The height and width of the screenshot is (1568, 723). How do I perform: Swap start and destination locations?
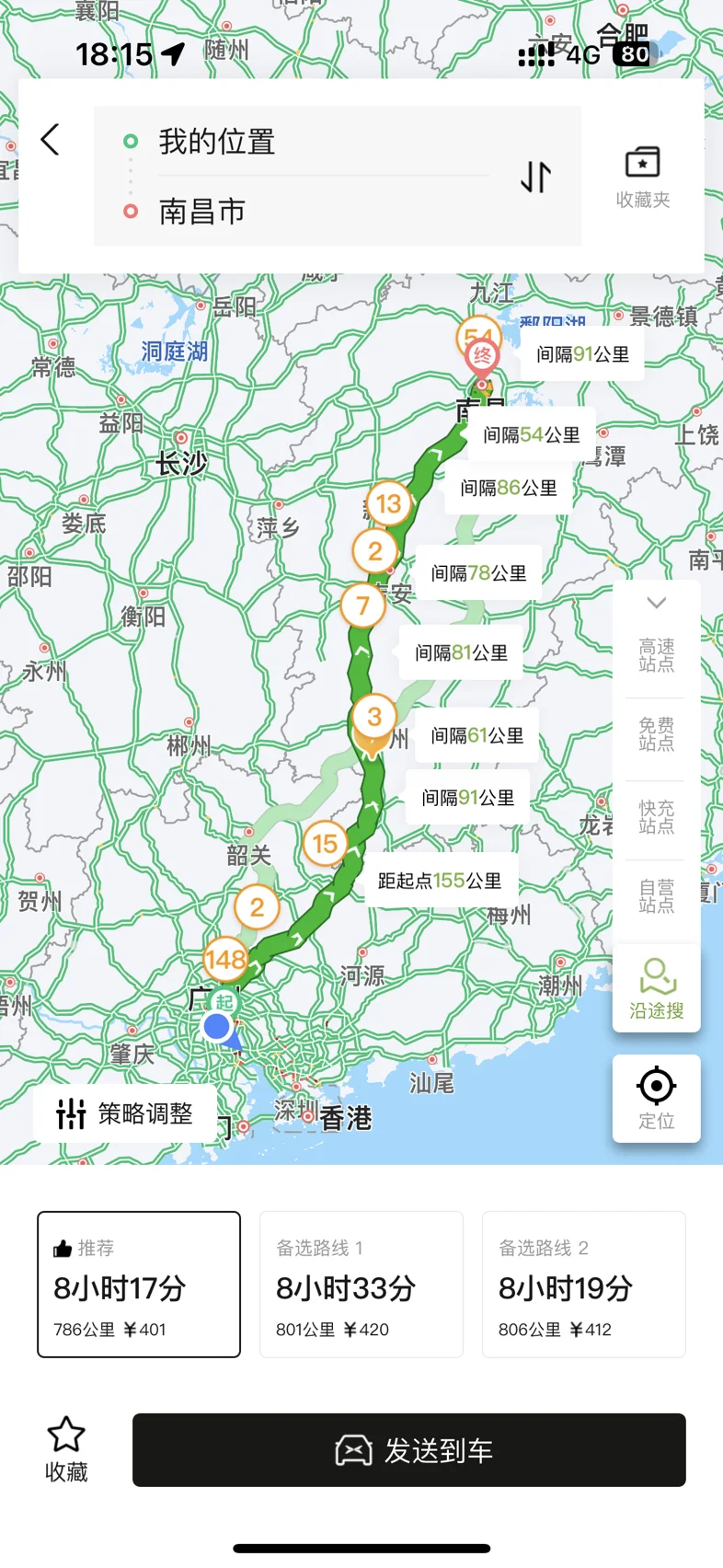click(535, 176)
